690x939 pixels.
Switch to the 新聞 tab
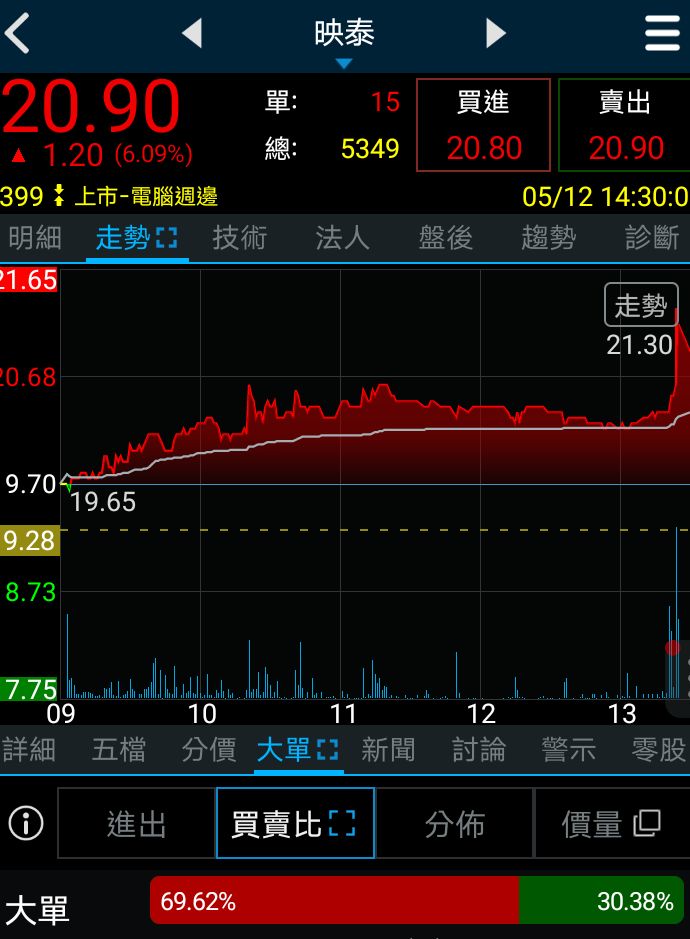click(388, 750)
